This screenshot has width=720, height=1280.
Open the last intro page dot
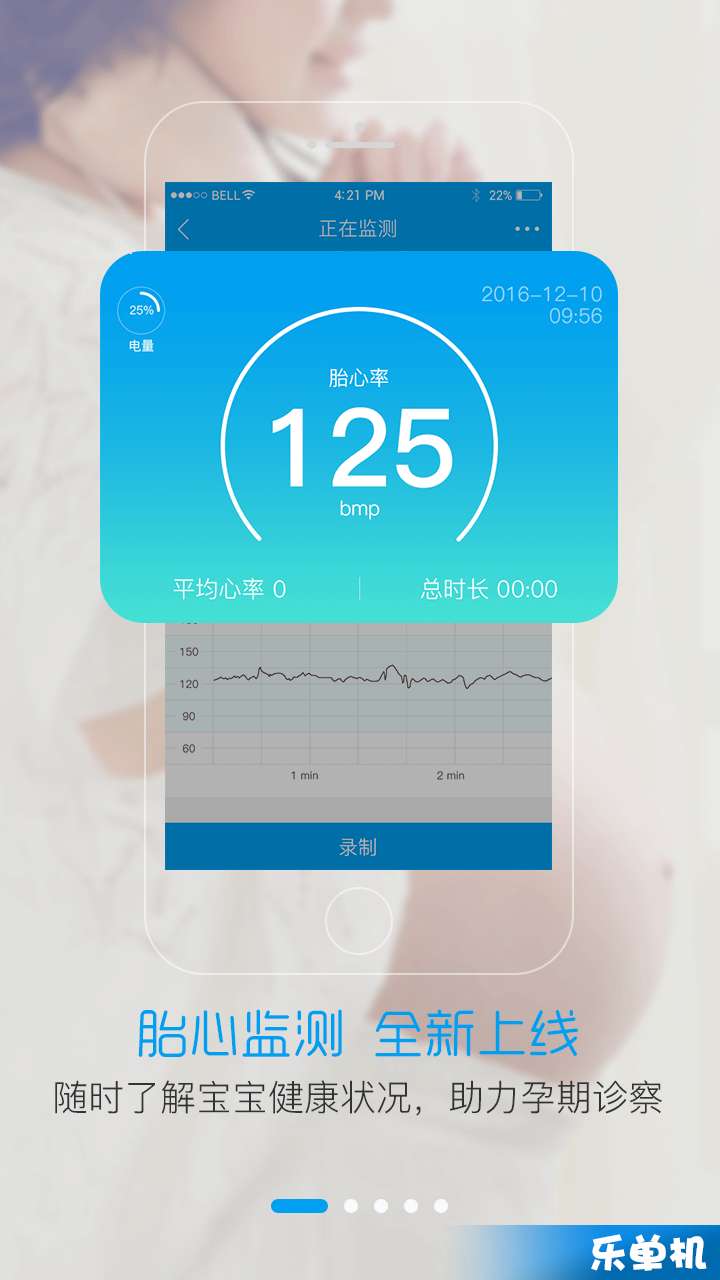click(441, 1206)
